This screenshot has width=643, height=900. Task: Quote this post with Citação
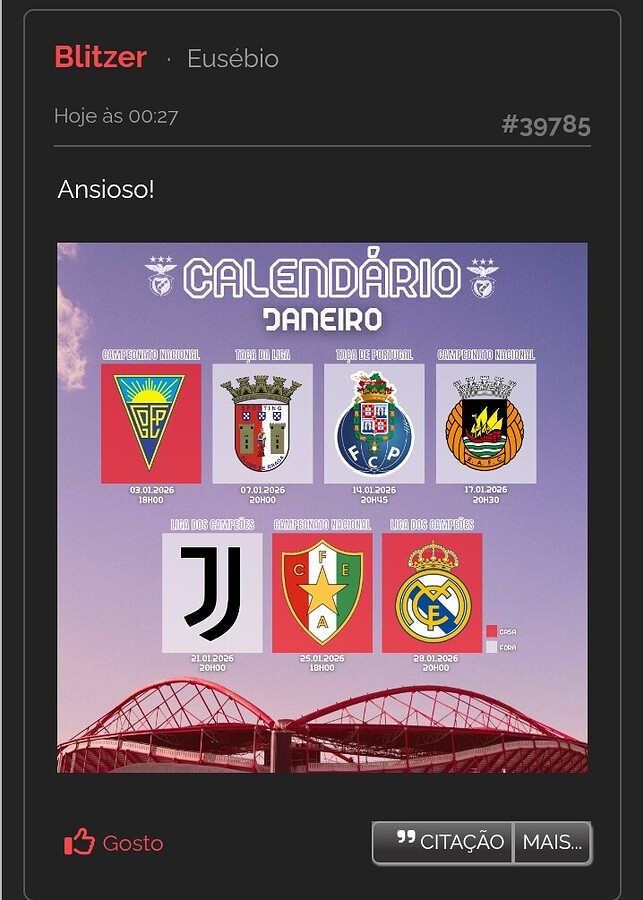coord(443,842)
